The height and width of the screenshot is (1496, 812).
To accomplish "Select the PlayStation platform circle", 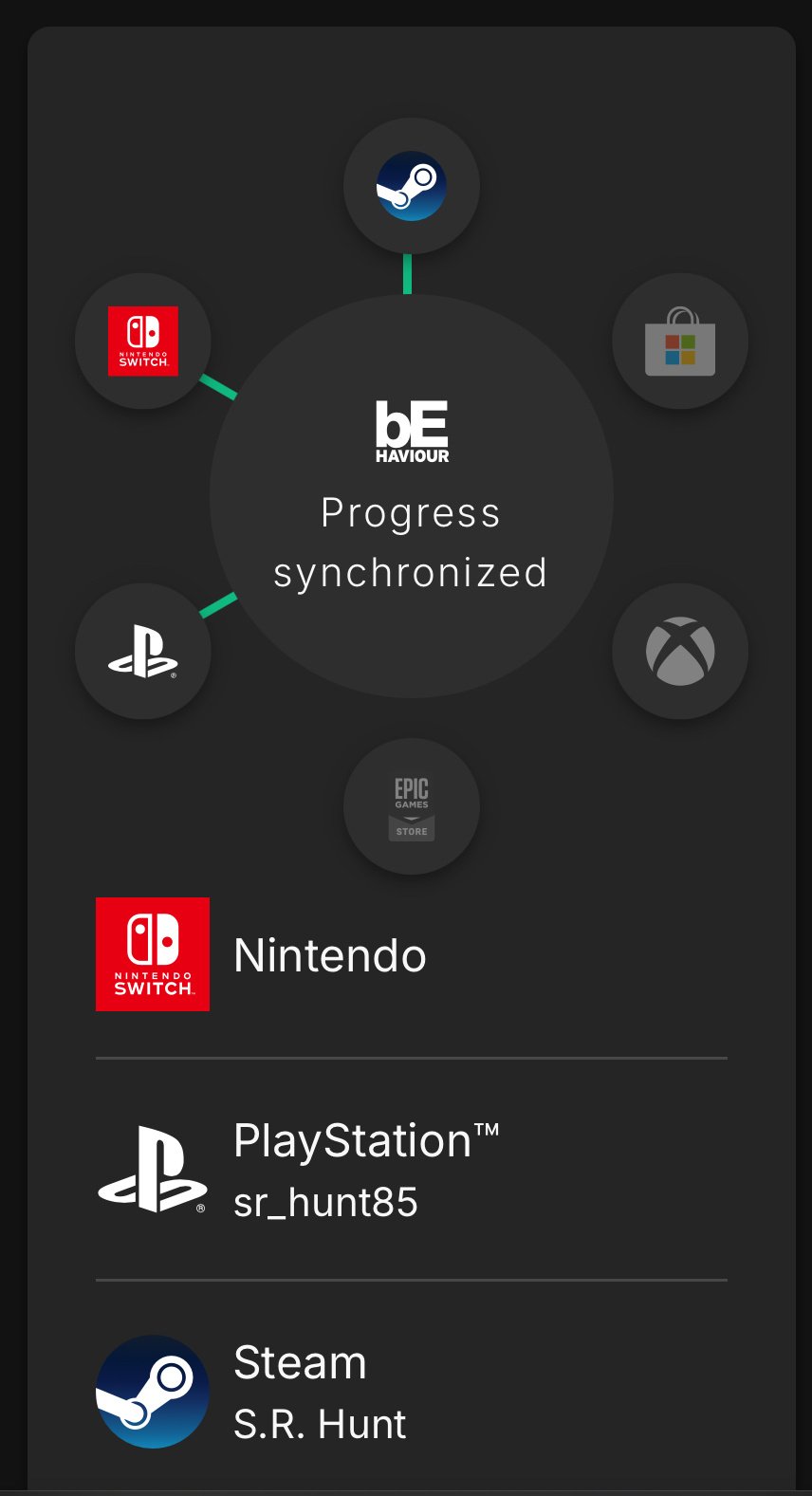I will [x=143, y=651].
